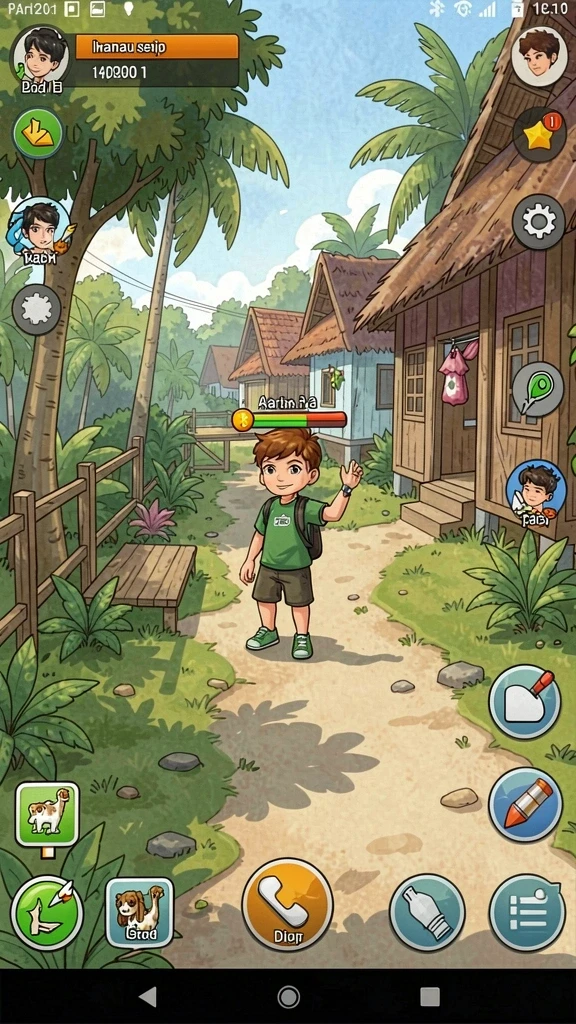The height and width of the screenshot is (1024, 576).
Task: Open the settings gear icon
Action: 539,223
